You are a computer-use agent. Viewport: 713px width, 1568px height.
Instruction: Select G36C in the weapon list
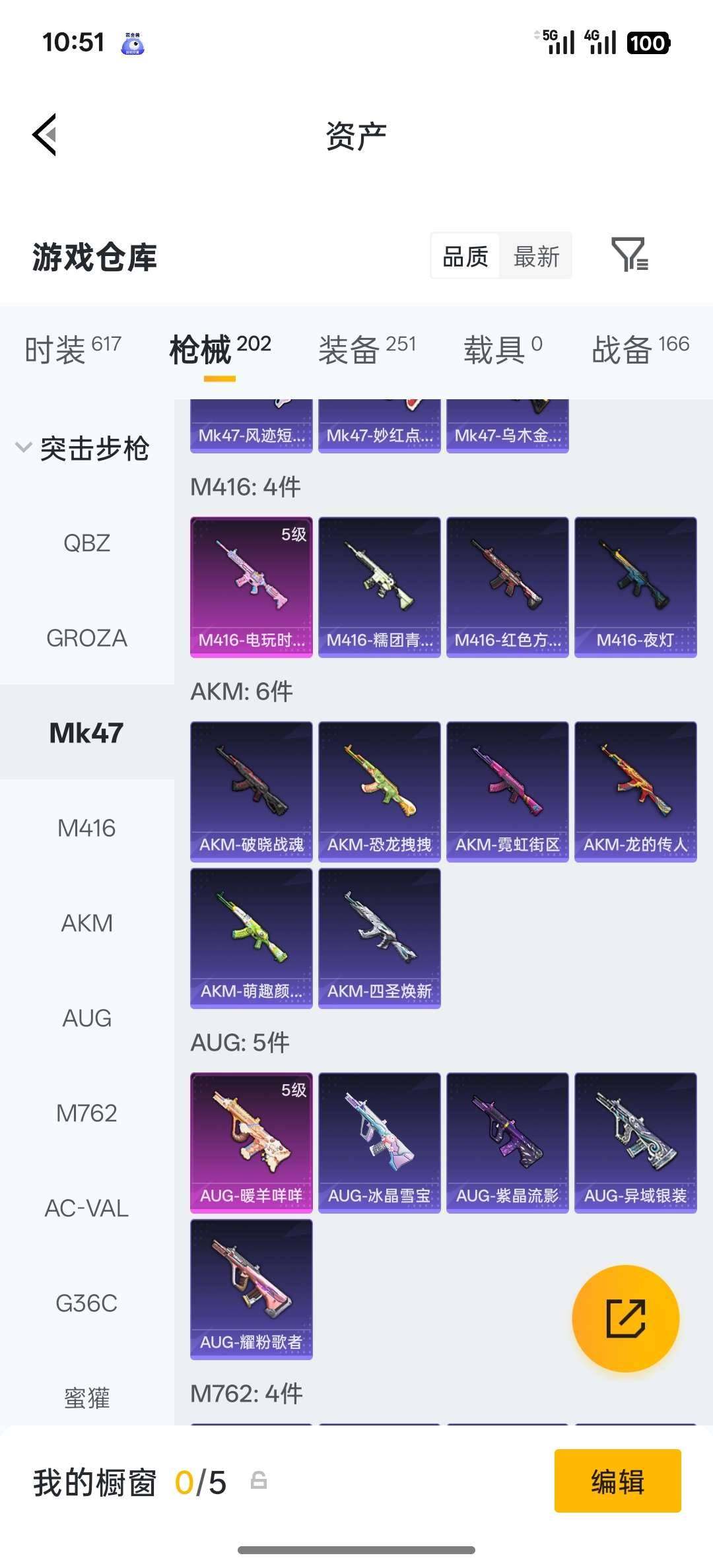[x=86, y=1303]
